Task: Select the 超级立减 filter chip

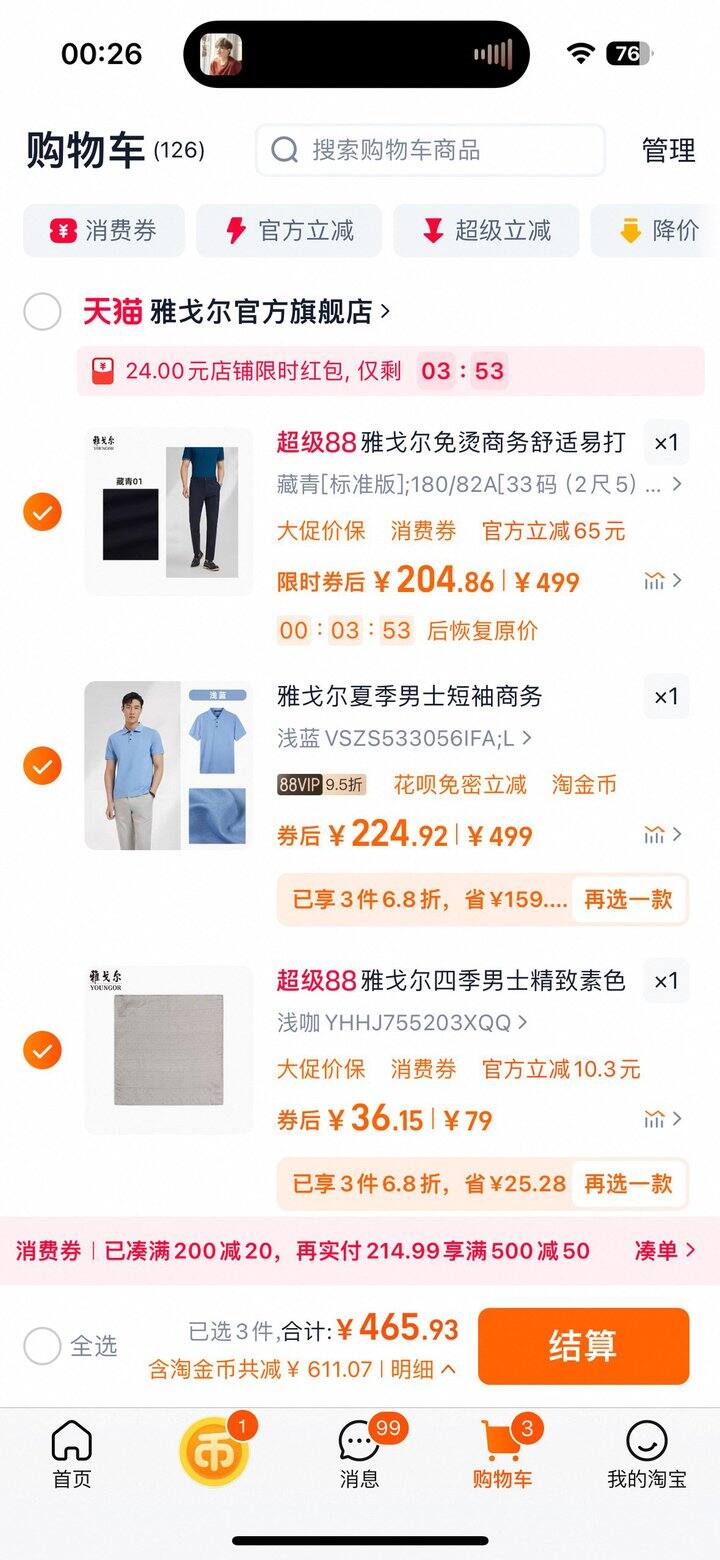Action: click(x=486, y=231)
